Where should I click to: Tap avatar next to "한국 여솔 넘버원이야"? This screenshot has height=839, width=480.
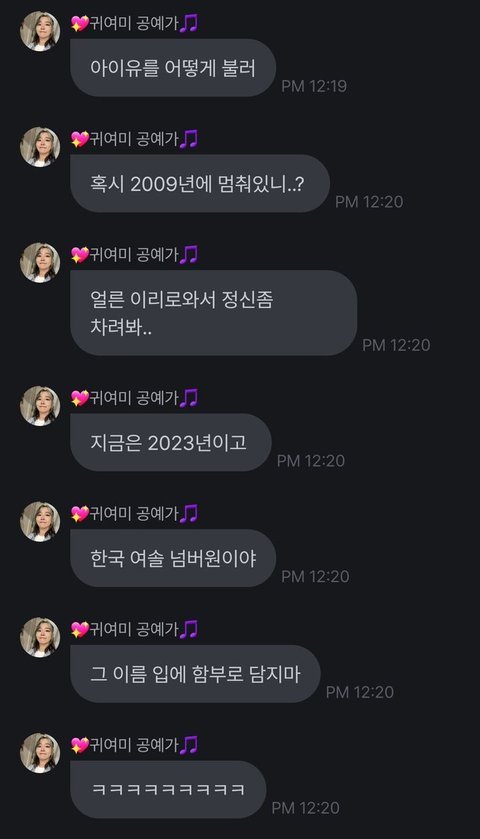pyautogui.click(x=40, y=522)
